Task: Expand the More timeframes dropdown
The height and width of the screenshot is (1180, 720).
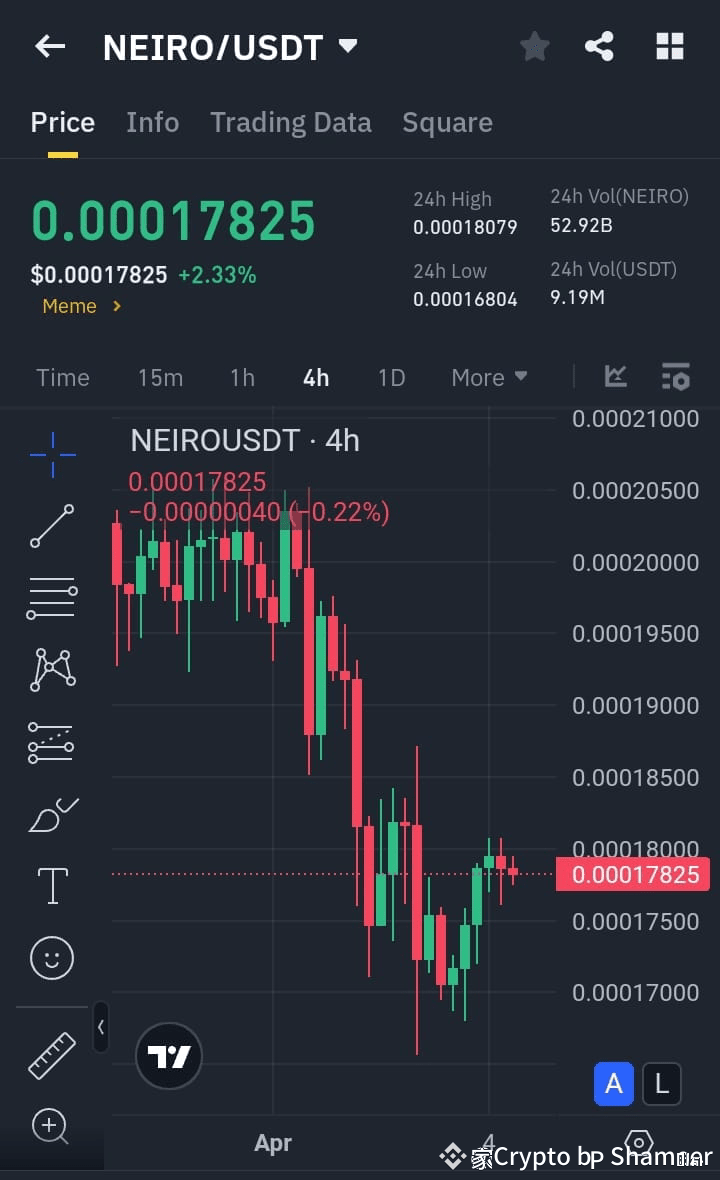Action: (489, 377)
